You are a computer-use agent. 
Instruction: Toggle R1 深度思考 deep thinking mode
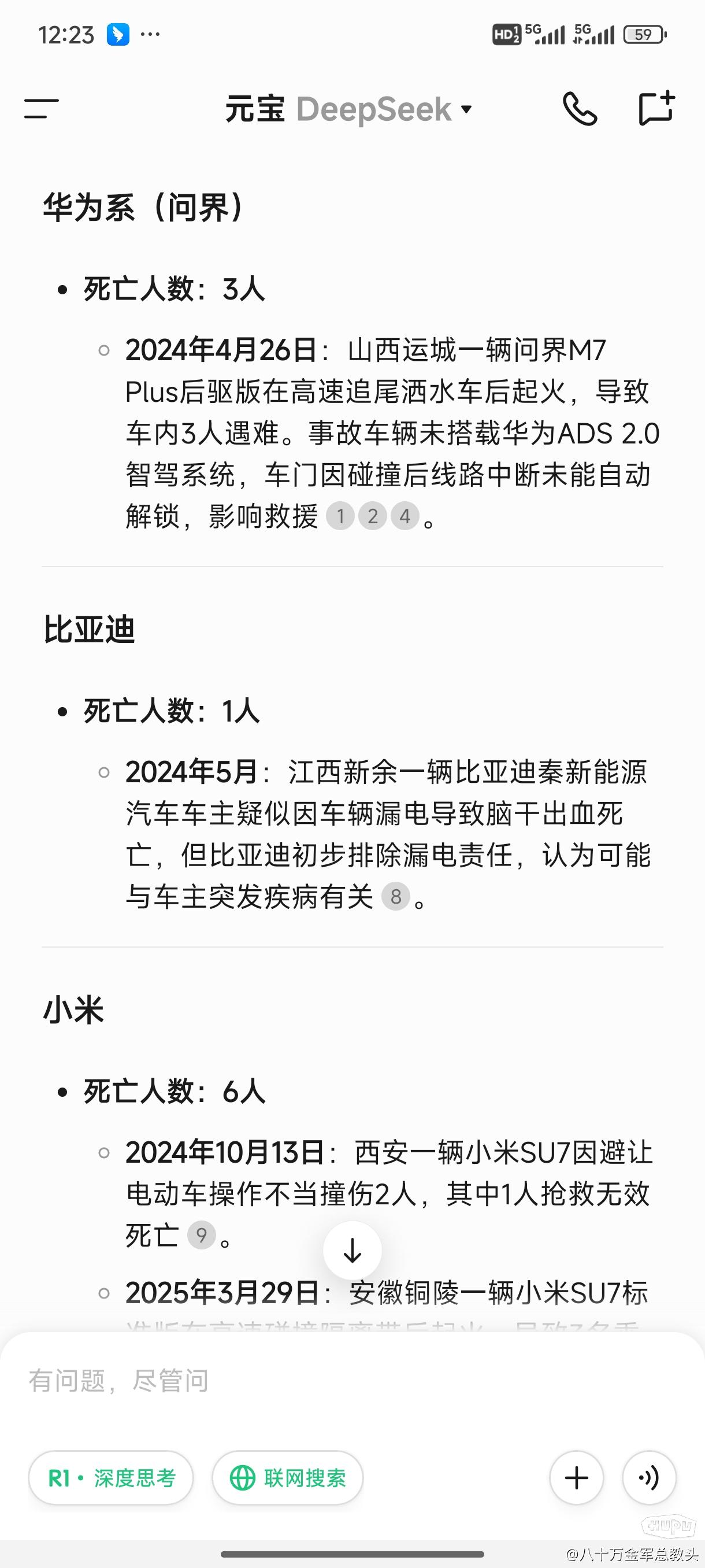point(112,1478)
